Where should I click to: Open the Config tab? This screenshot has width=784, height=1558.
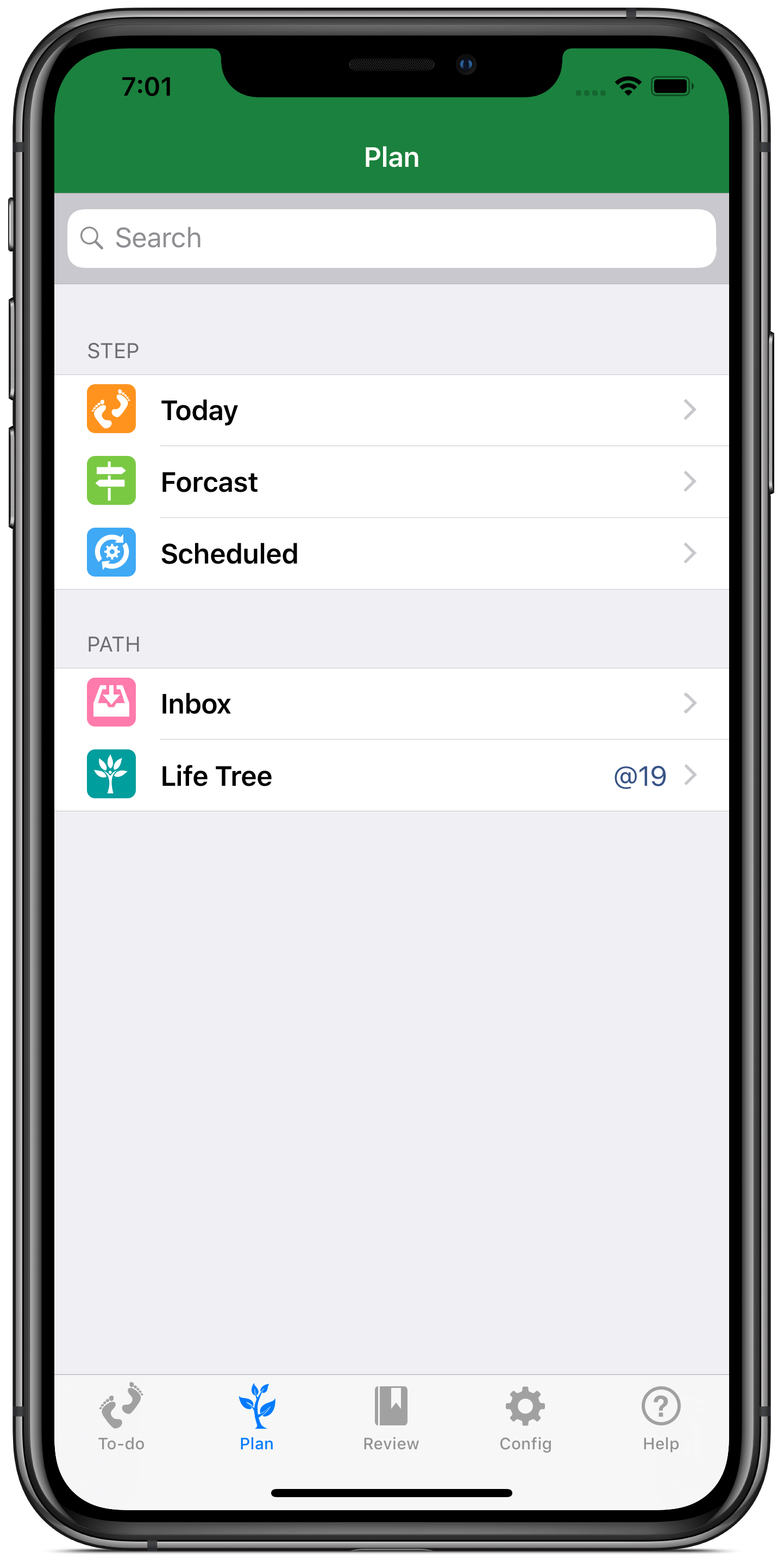pyautogui.click(x=525, y=1417)
